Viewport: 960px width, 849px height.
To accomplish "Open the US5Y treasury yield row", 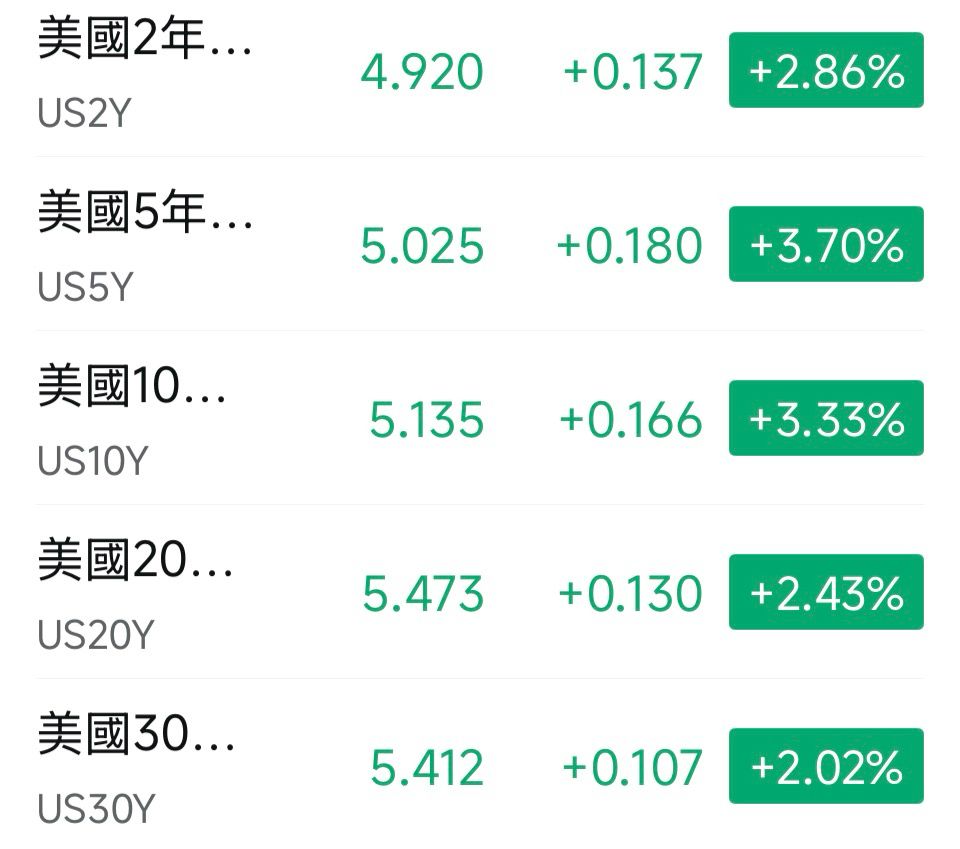I will point(480,244).
